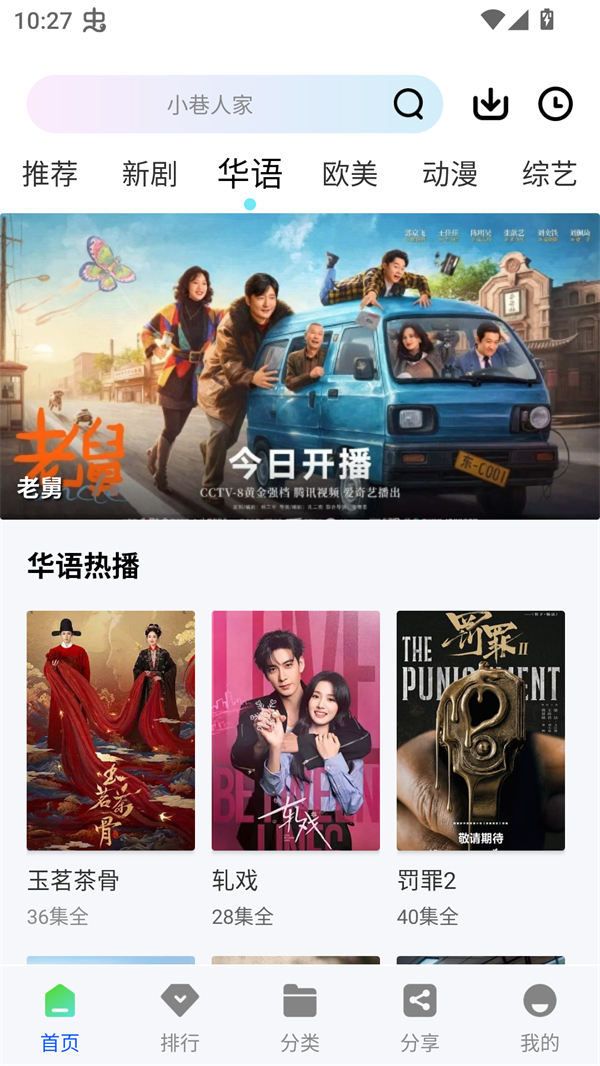Go to the 我的 profile tab
This screenshot has width=600, height=1066.
pyautogui.click(x=540, y=1016)
